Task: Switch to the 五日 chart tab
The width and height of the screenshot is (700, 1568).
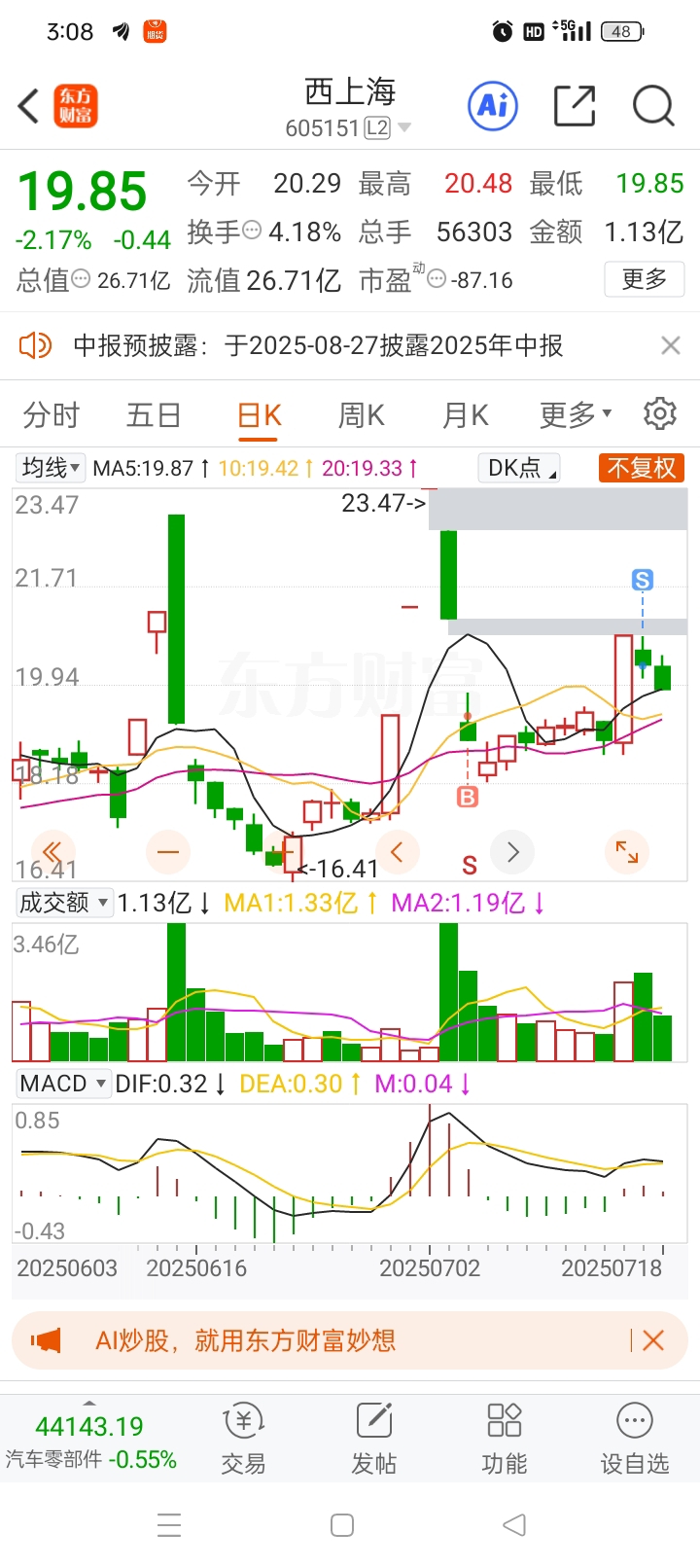Action: [154, 415]
